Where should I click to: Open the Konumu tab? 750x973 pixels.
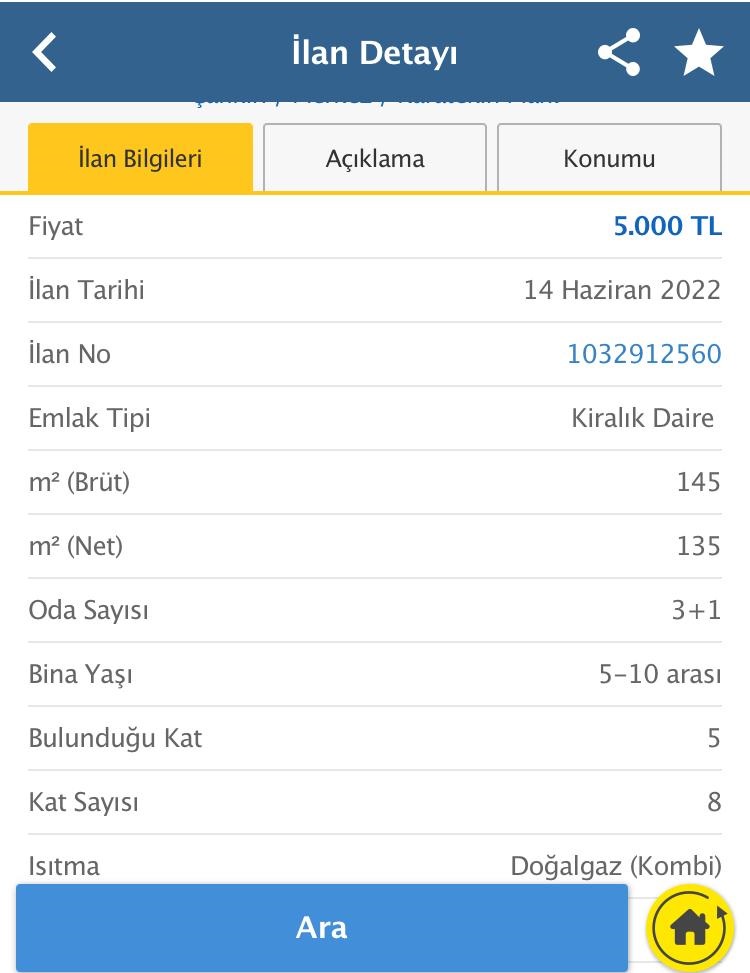(609, 158)
